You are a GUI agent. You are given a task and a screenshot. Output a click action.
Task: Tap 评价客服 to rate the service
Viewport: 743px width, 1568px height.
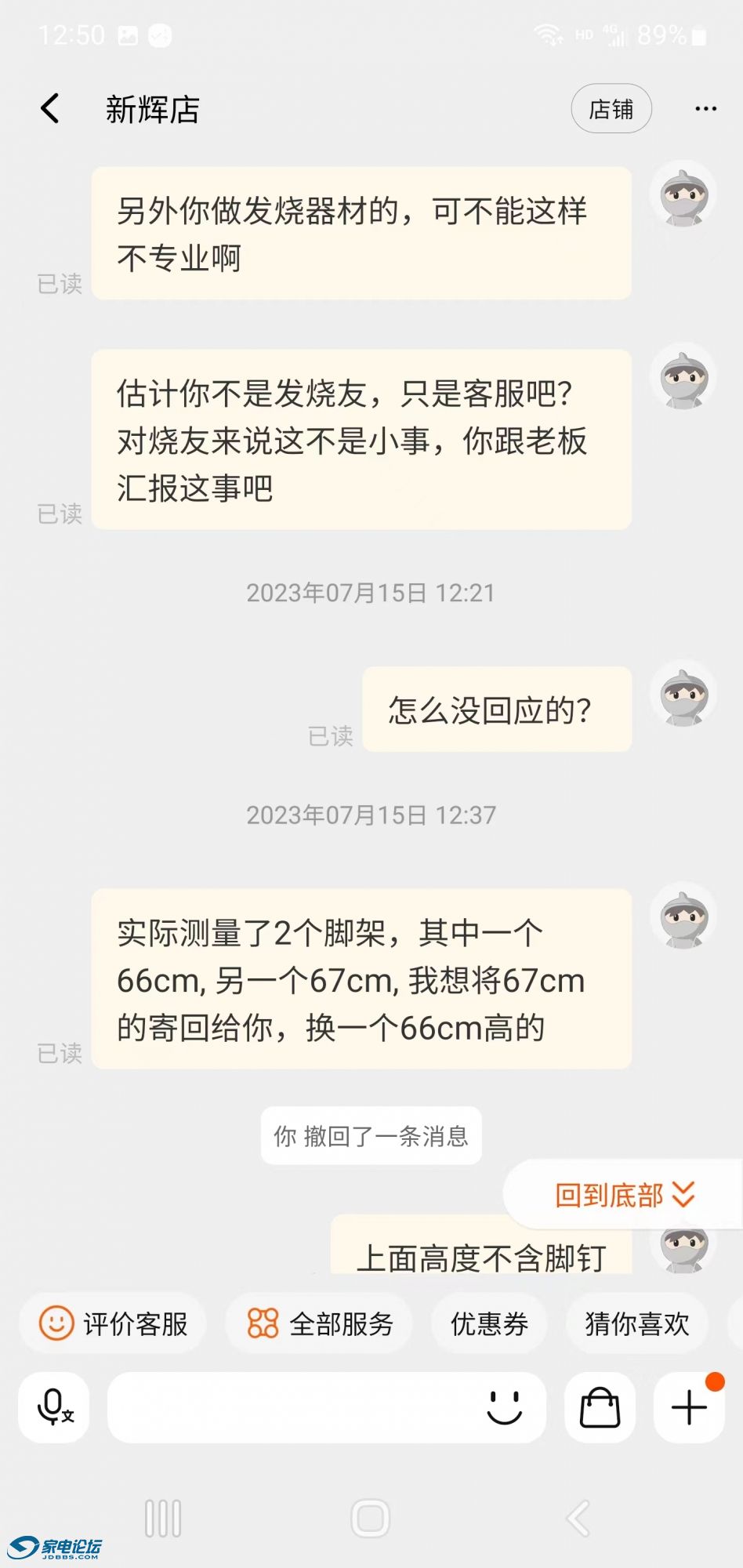click(114, 1323)
